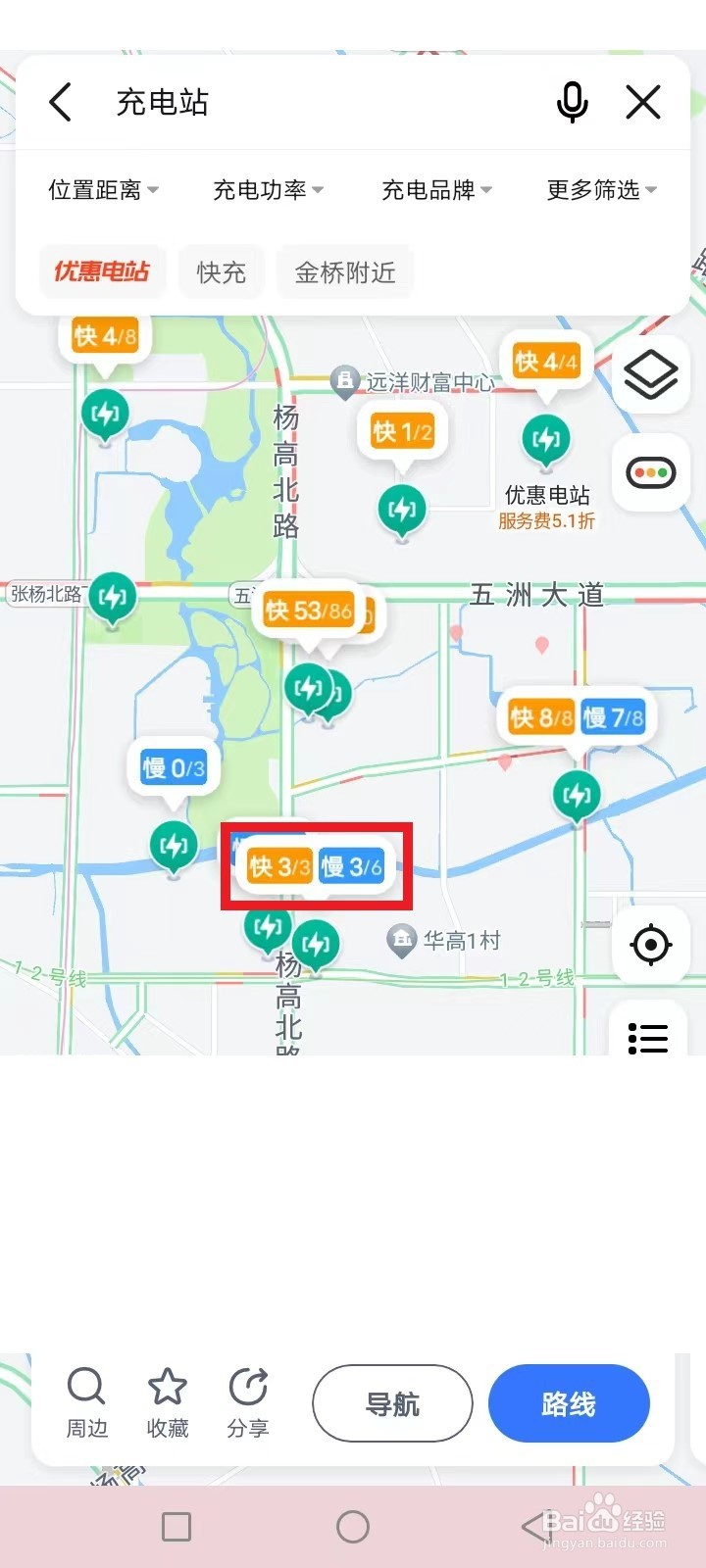Open the list view of results

click(x=647, y=1035)
